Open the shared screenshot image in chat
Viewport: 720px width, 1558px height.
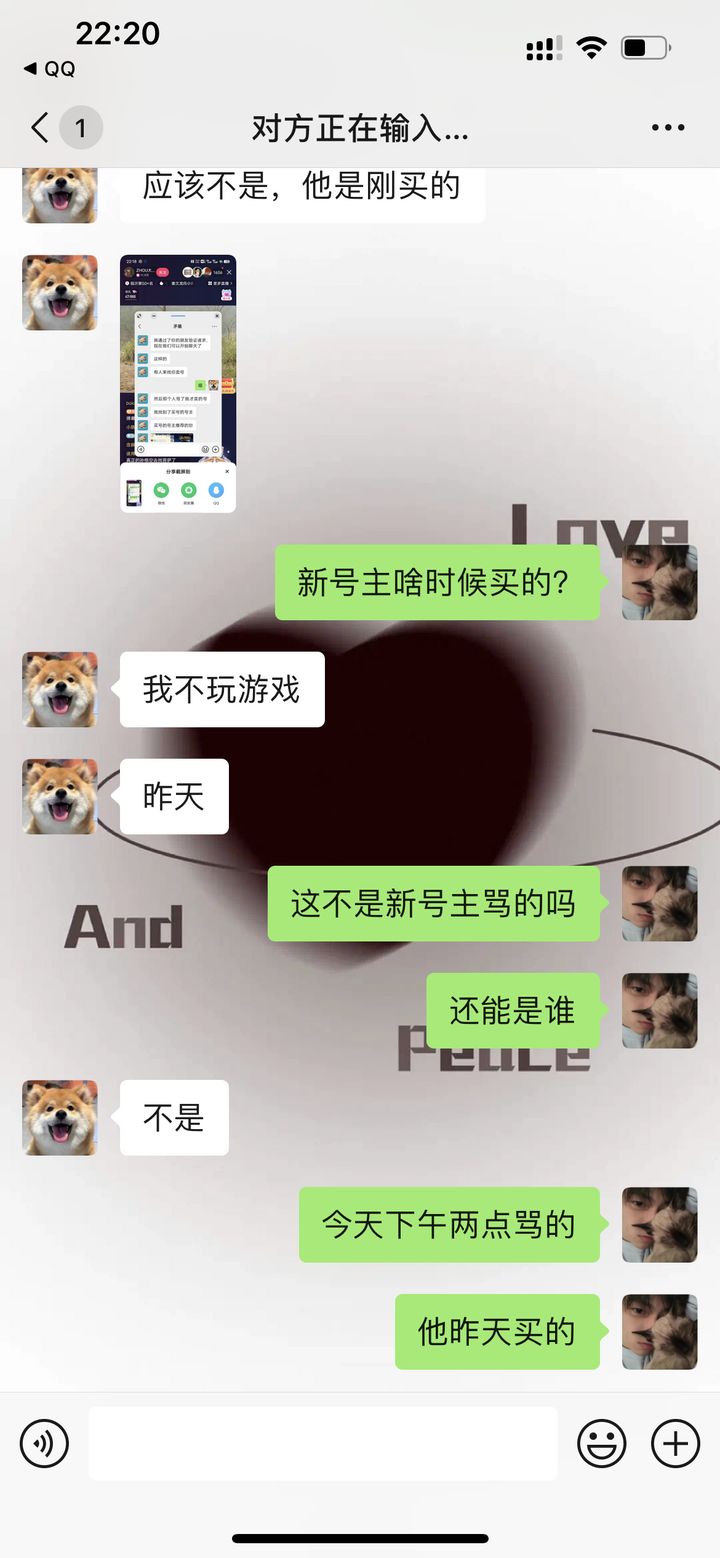pos(178,384)
